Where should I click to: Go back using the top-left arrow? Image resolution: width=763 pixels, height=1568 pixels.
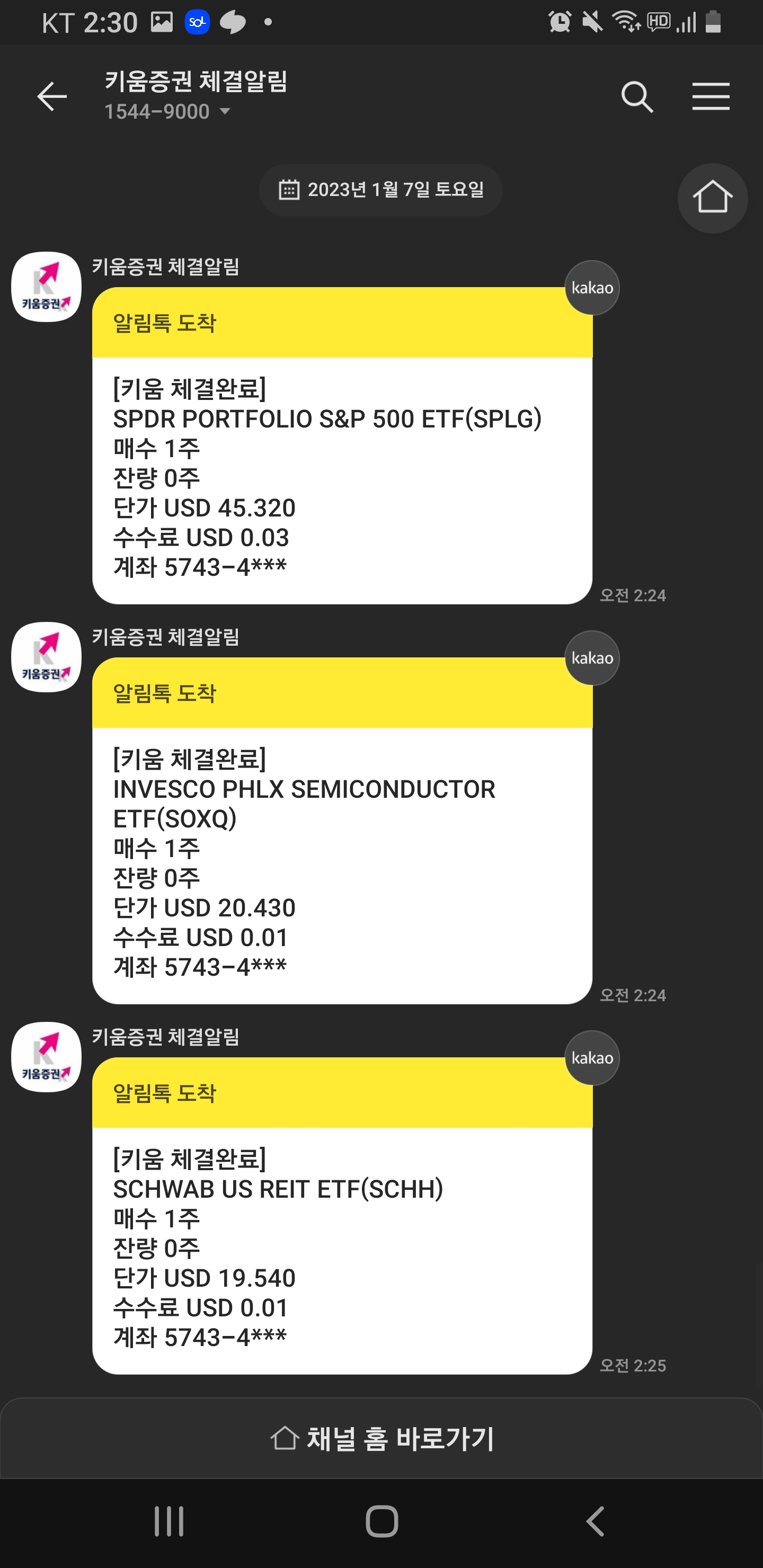(x=52, y=97)
